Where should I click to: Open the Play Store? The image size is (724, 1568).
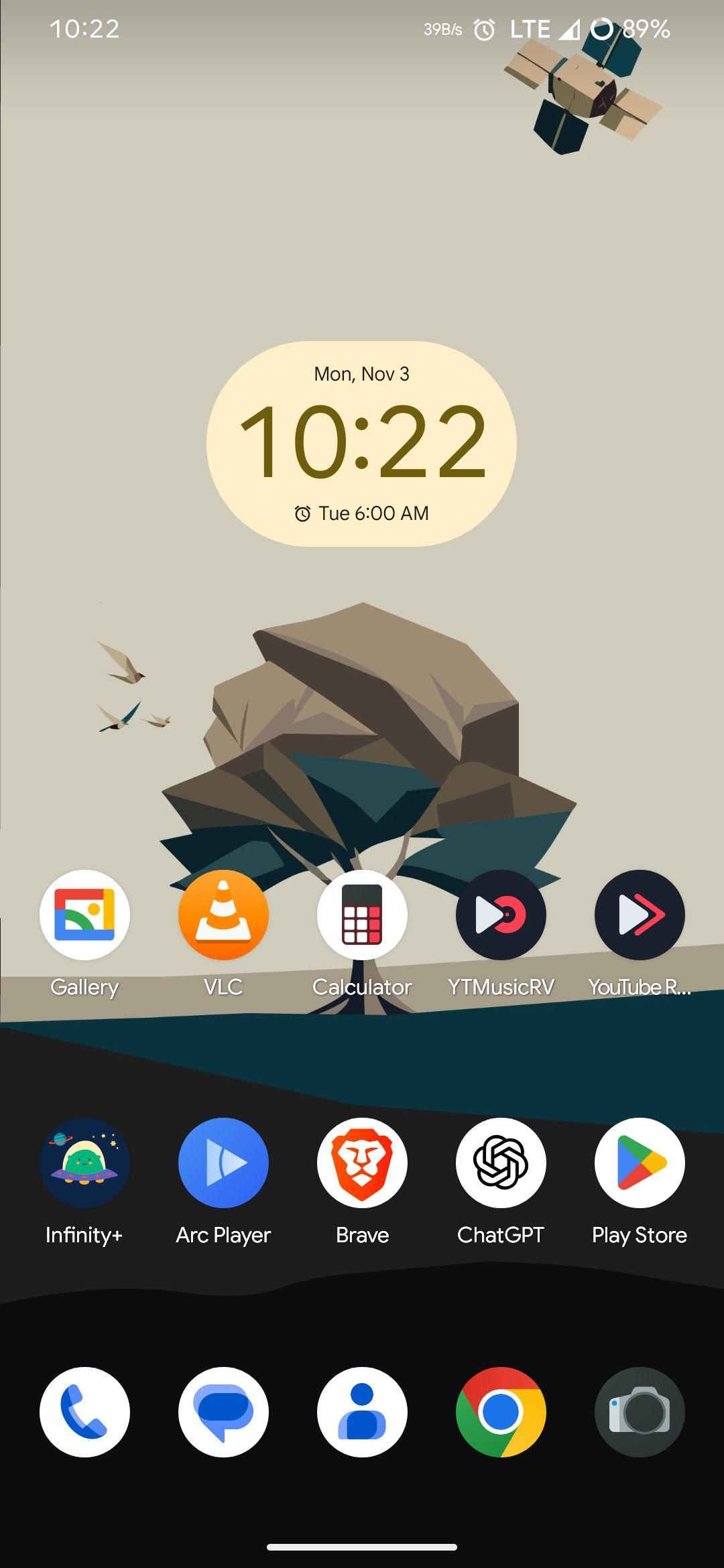[x=640, y=1163]
